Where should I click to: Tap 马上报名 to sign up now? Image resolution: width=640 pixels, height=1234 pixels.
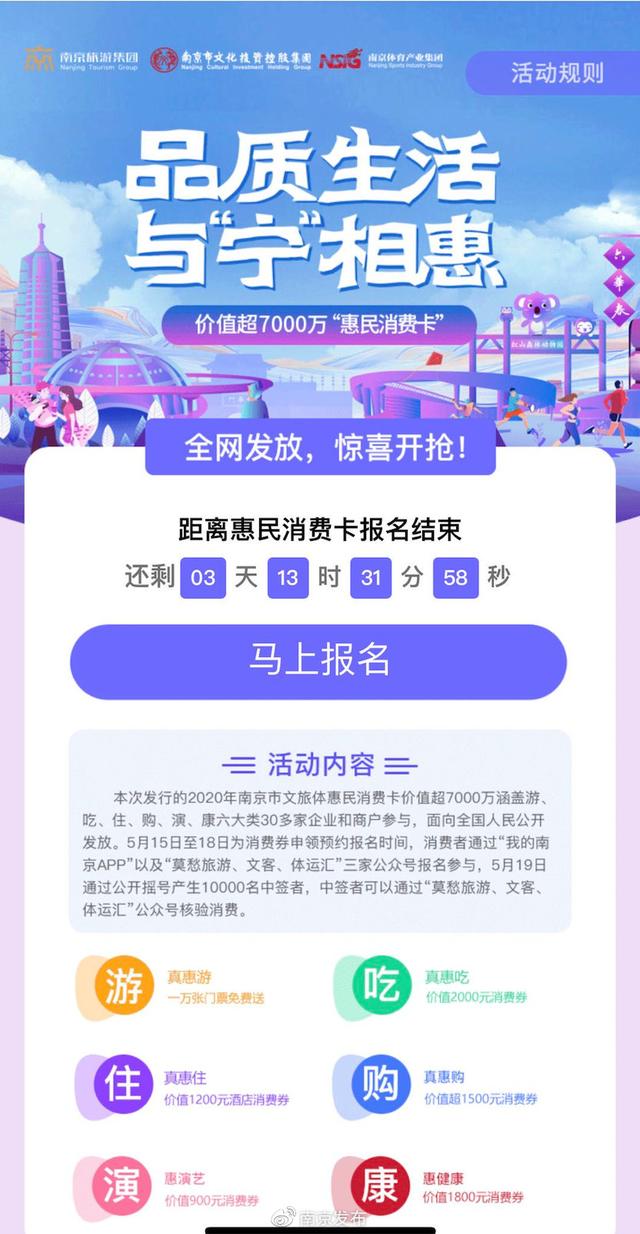(x=318, y=661)
